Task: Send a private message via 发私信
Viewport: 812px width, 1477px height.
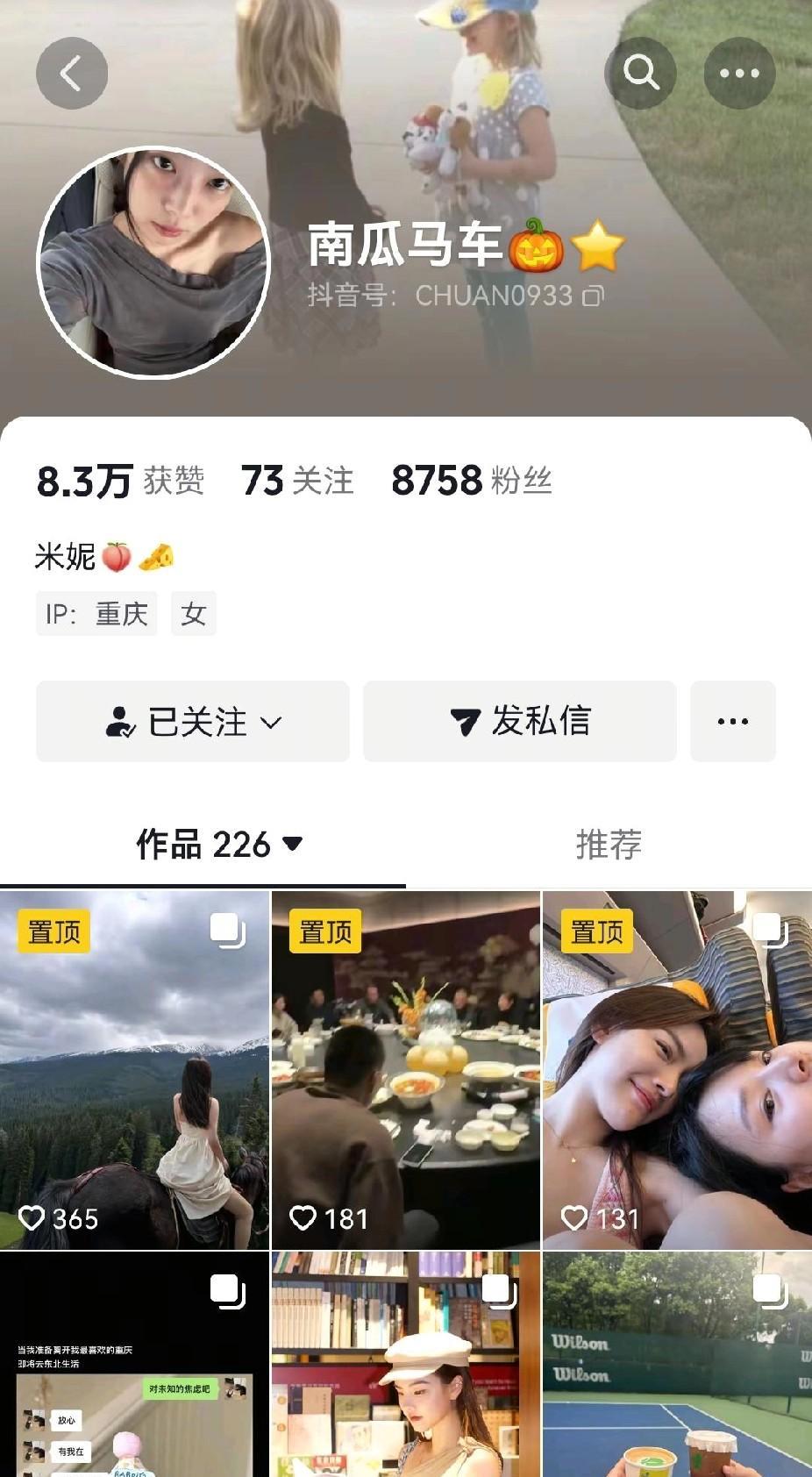Action: 520,721
